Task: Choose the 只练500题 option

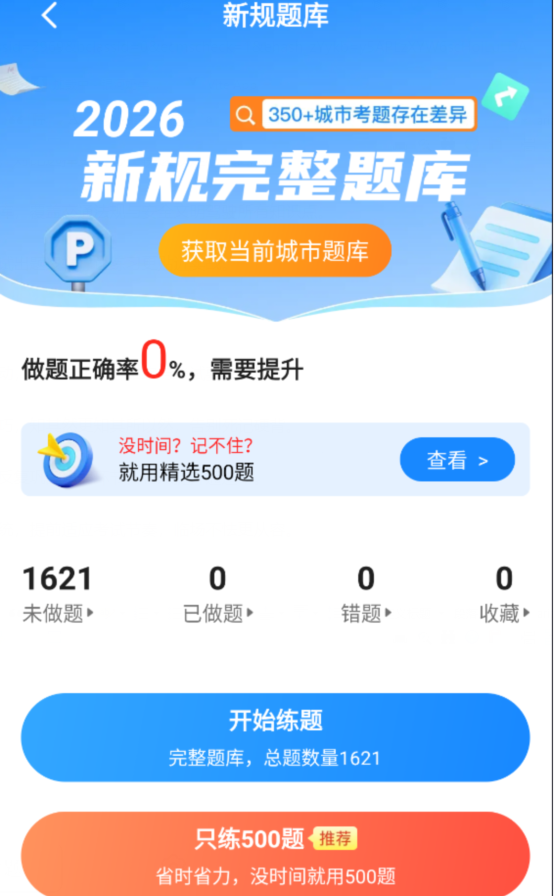Action: pyautogui.click(x=275, y=854)
